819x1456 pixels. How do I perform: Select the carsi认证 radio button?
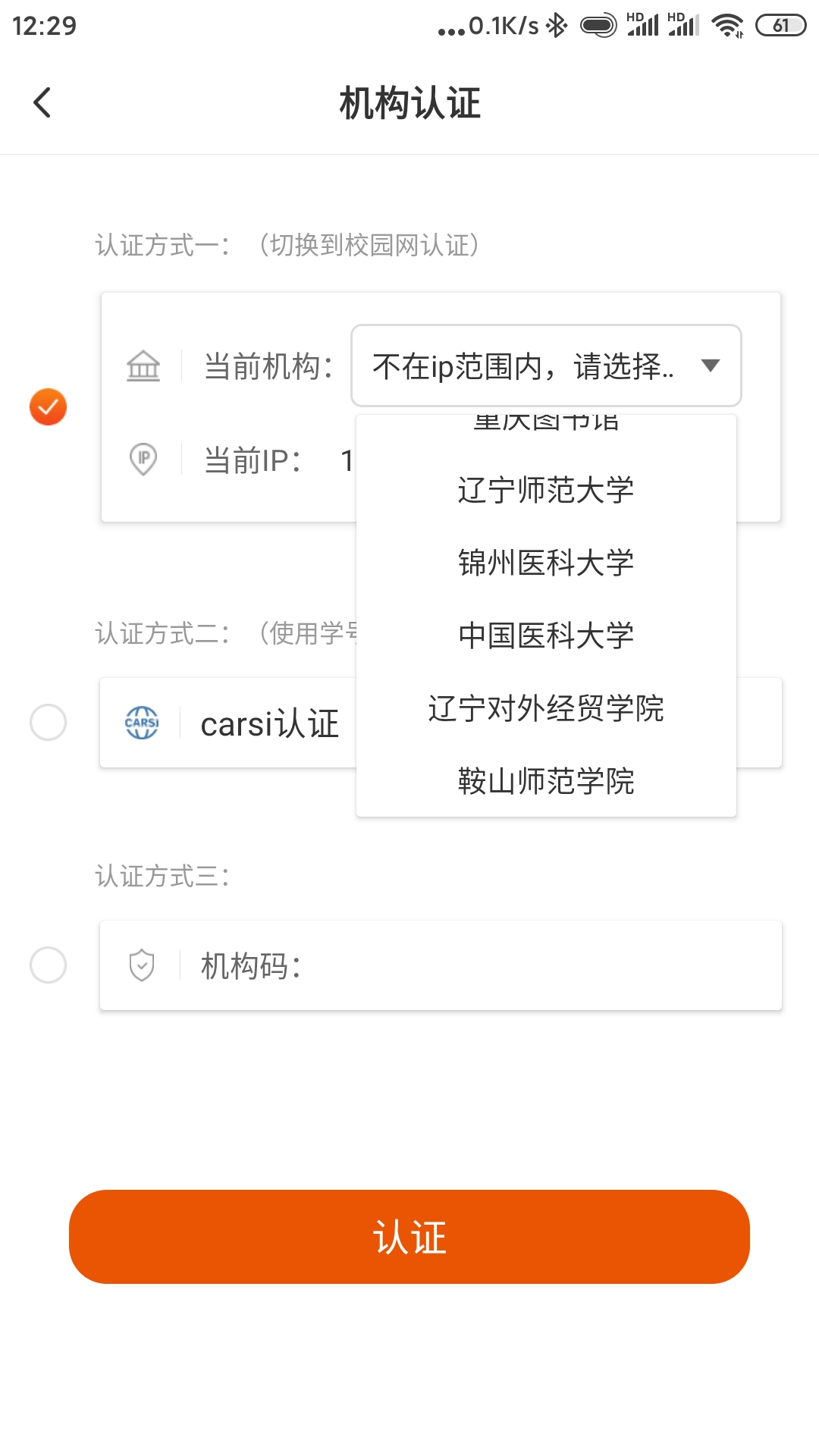[48, 723]
